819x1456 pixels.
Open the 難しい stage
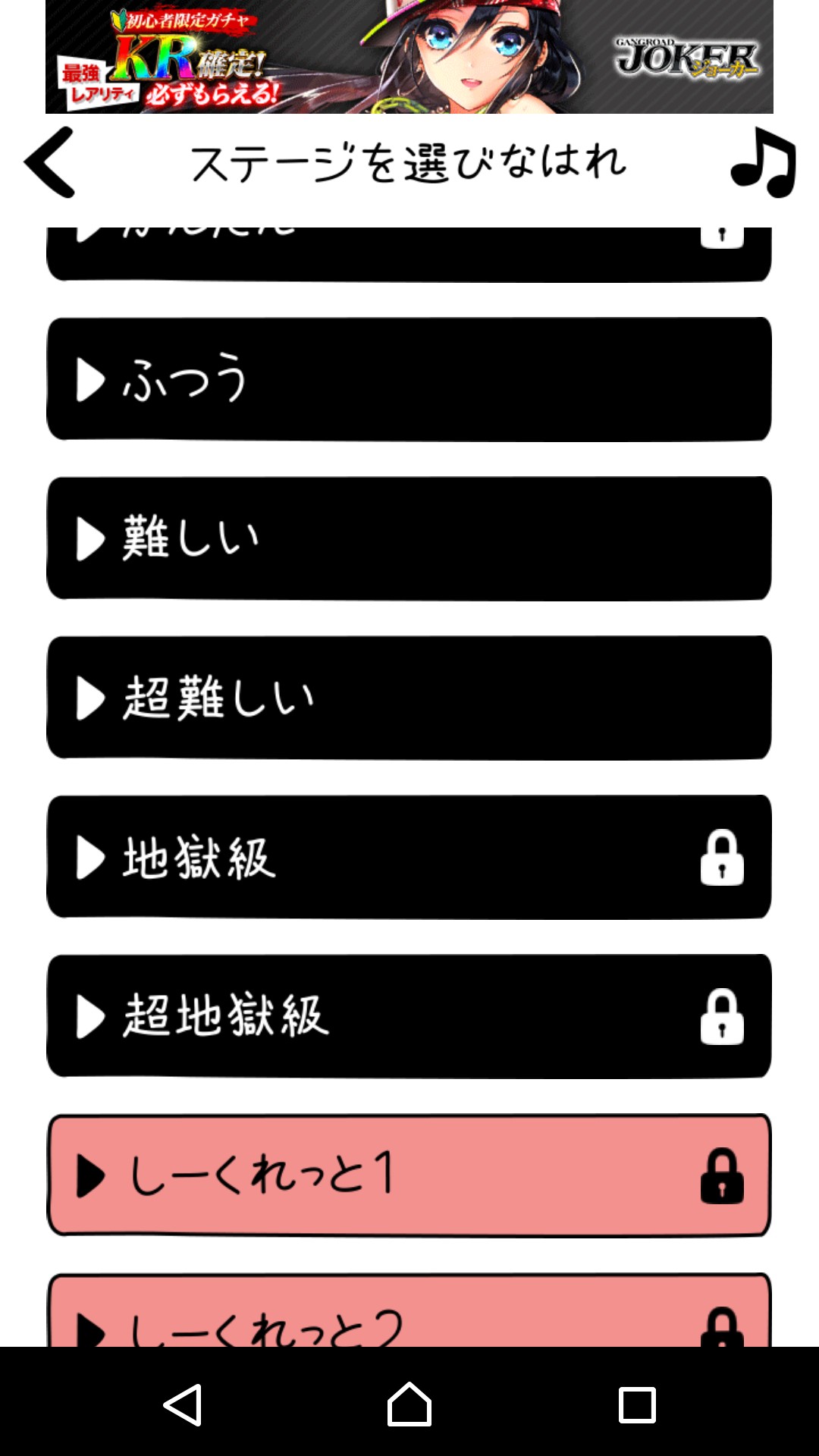[x=409, y=538]
